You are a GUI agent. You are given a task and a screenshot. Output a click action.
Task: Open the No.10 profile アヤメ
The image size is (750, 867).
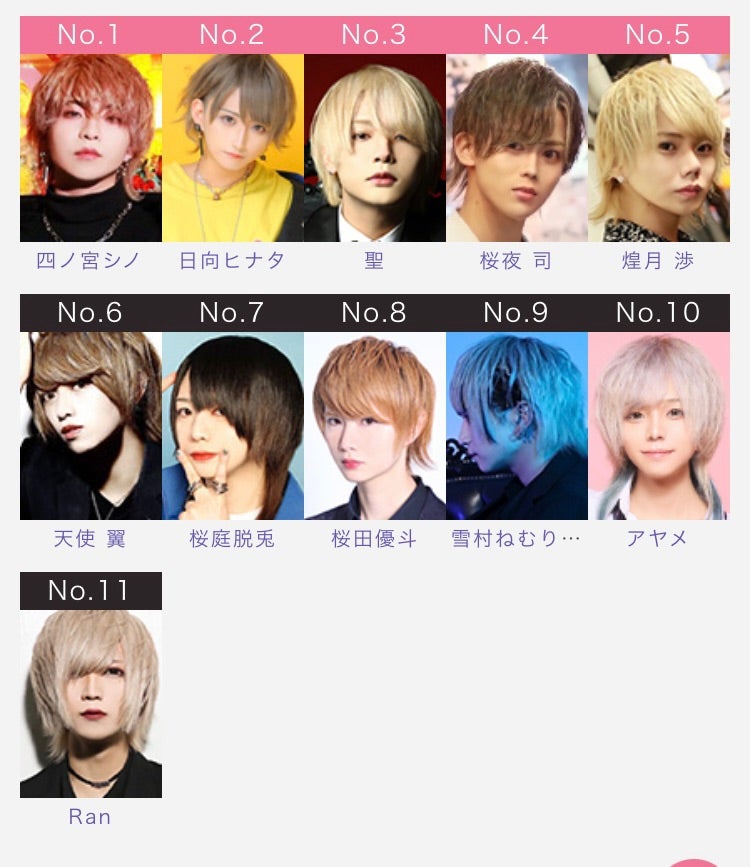coord(658,426)
